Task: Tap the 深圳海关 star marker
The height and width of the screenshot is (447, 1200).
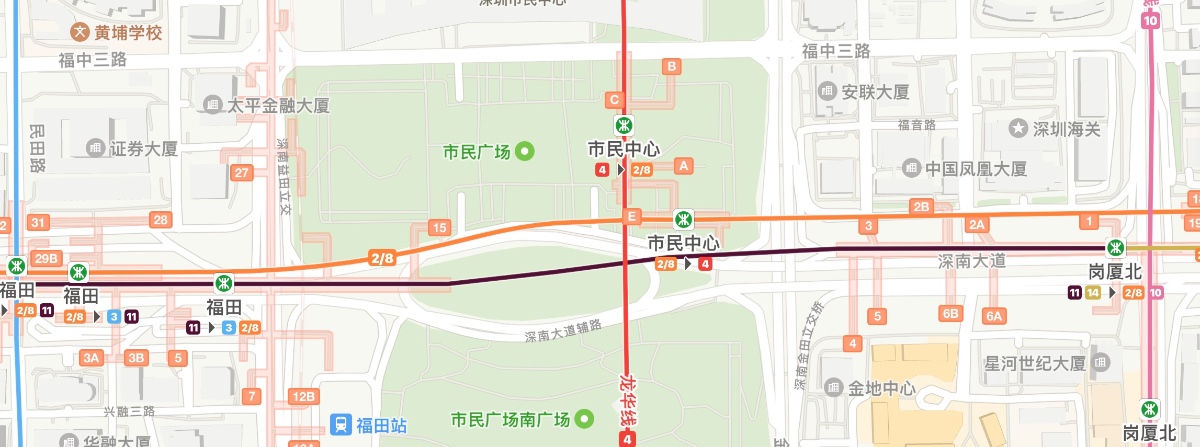Action: tap(1018, 128)
